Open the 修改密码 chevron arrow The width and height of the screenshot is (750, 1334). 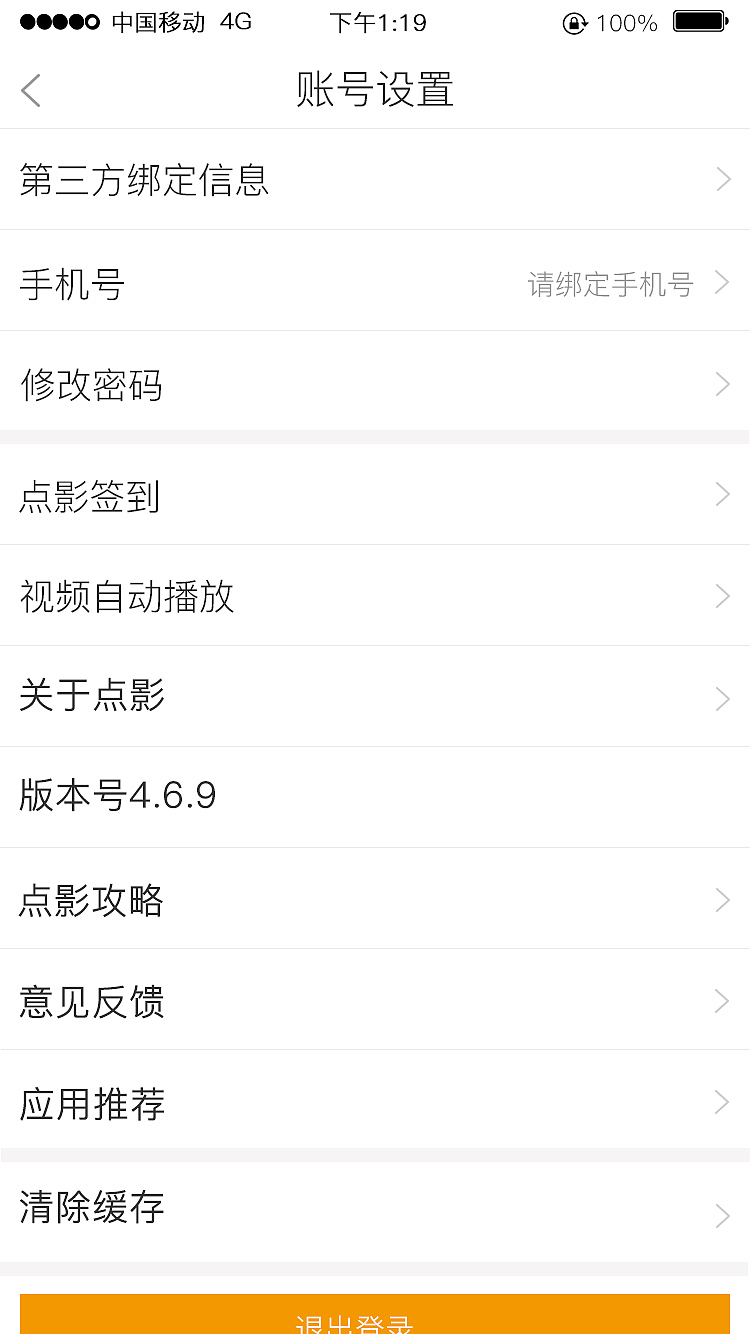pos(722,384)
